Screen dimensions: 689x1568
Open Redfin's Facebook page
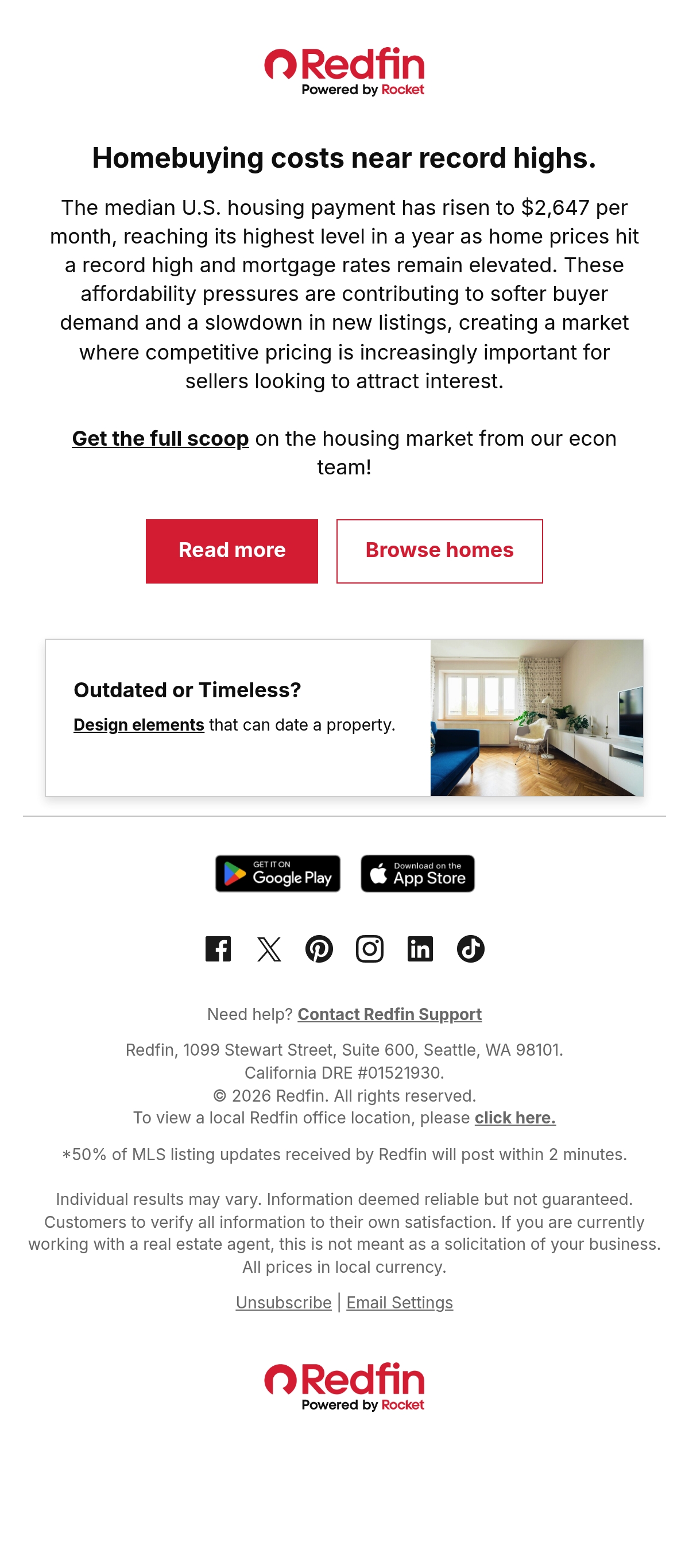coord(218,948)
